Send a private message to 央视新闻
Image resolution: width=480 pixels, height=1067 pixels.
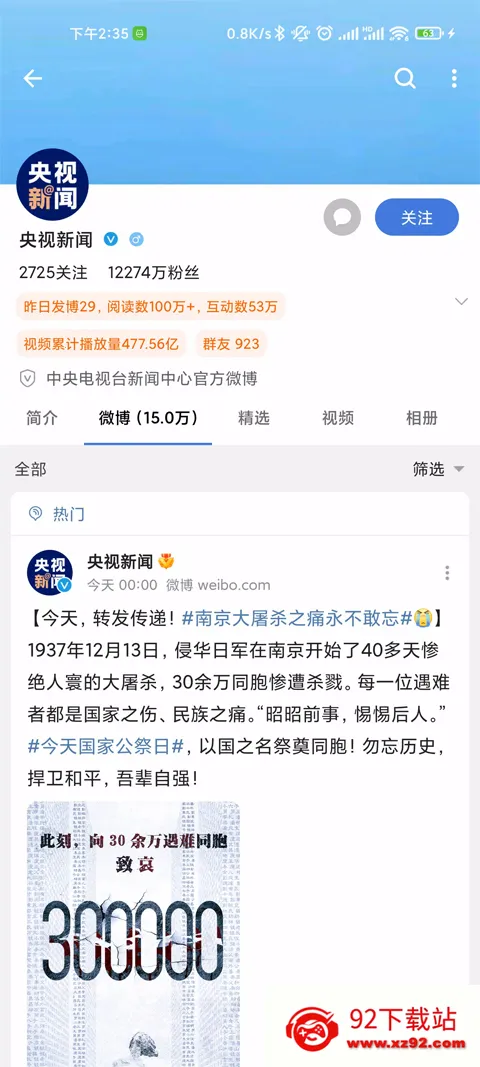pyautogui.click(x=342, y=217)
